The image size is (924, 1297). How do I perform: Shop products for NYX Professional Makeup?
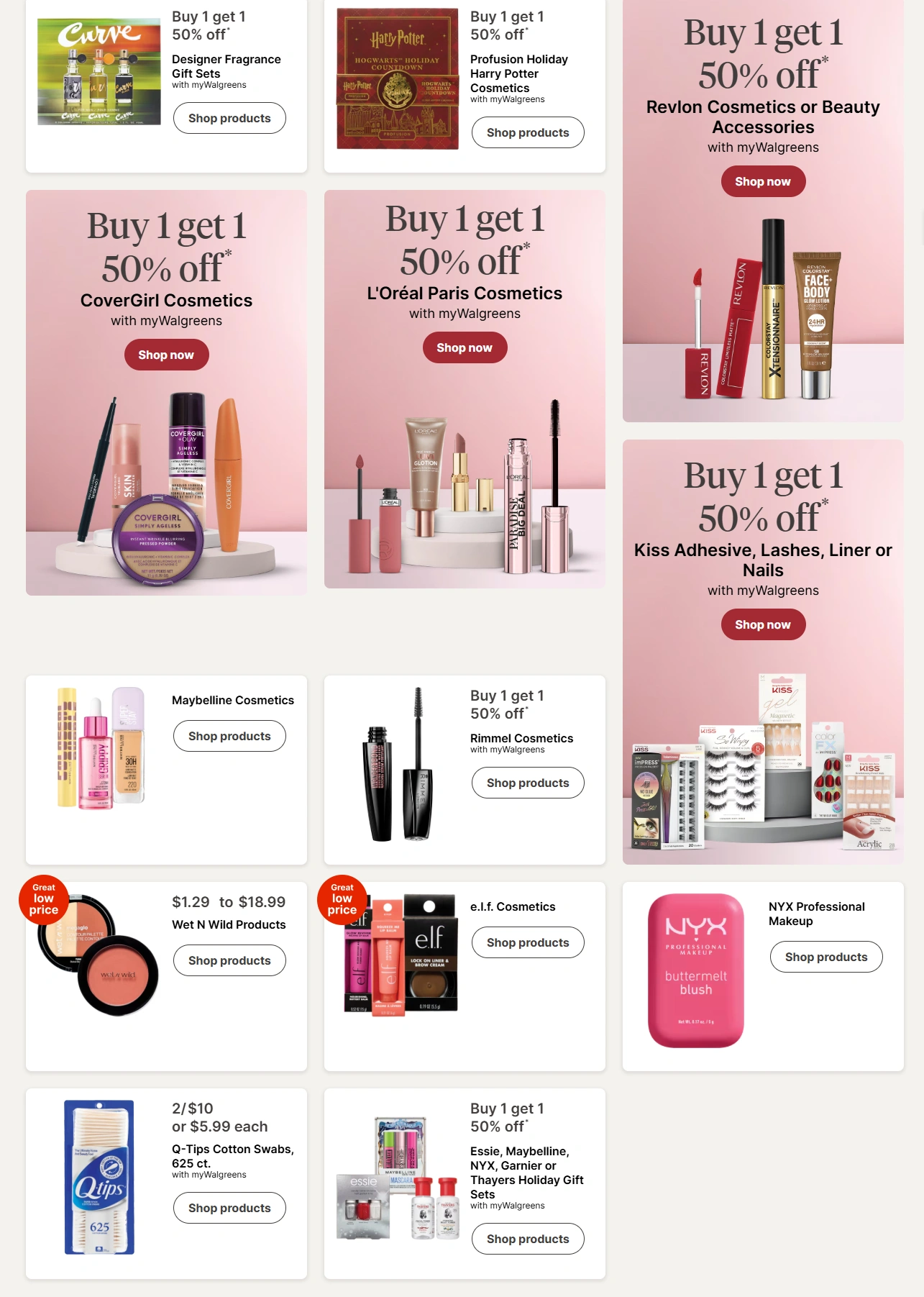pos(825,957)
